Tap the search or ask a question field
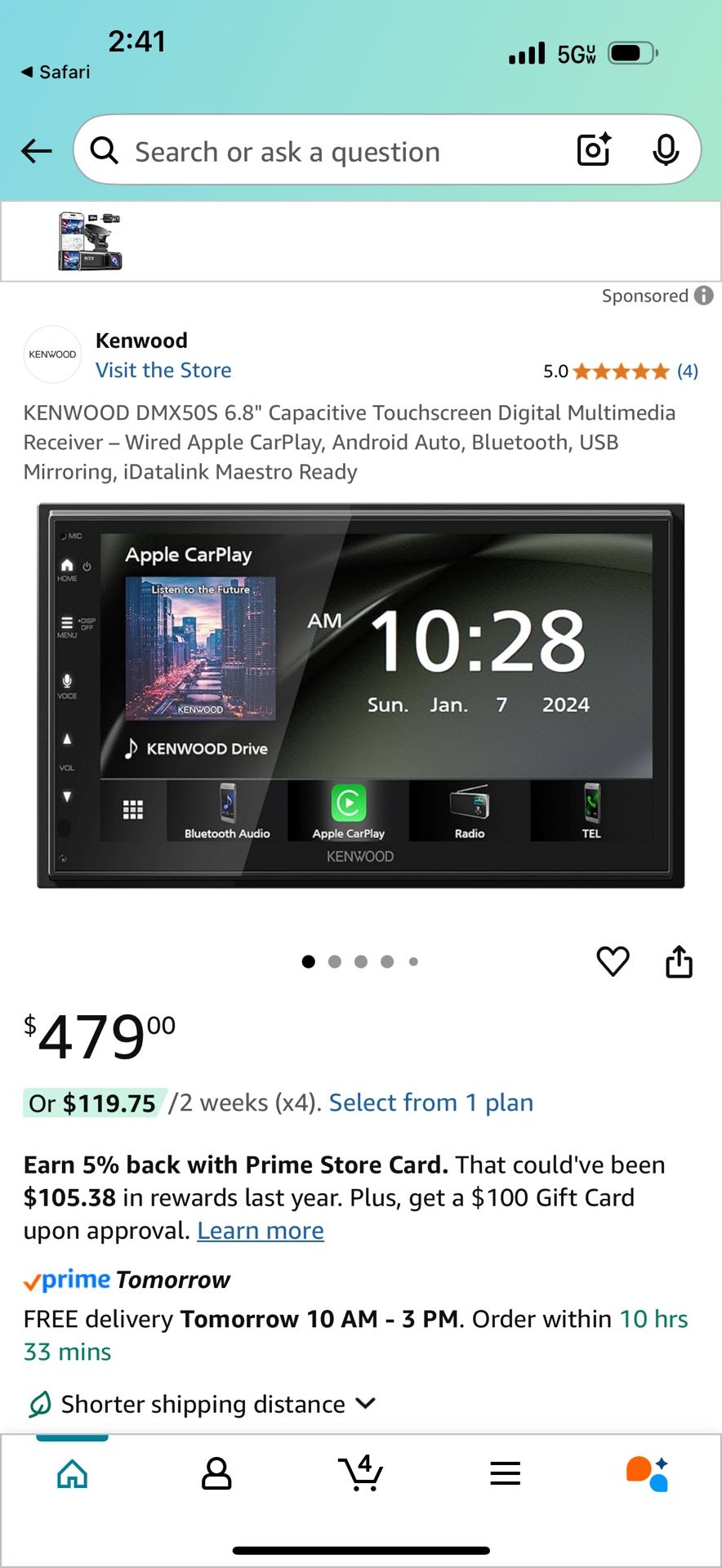This screenshot has height=1568, width=722. tap(327, 152)
